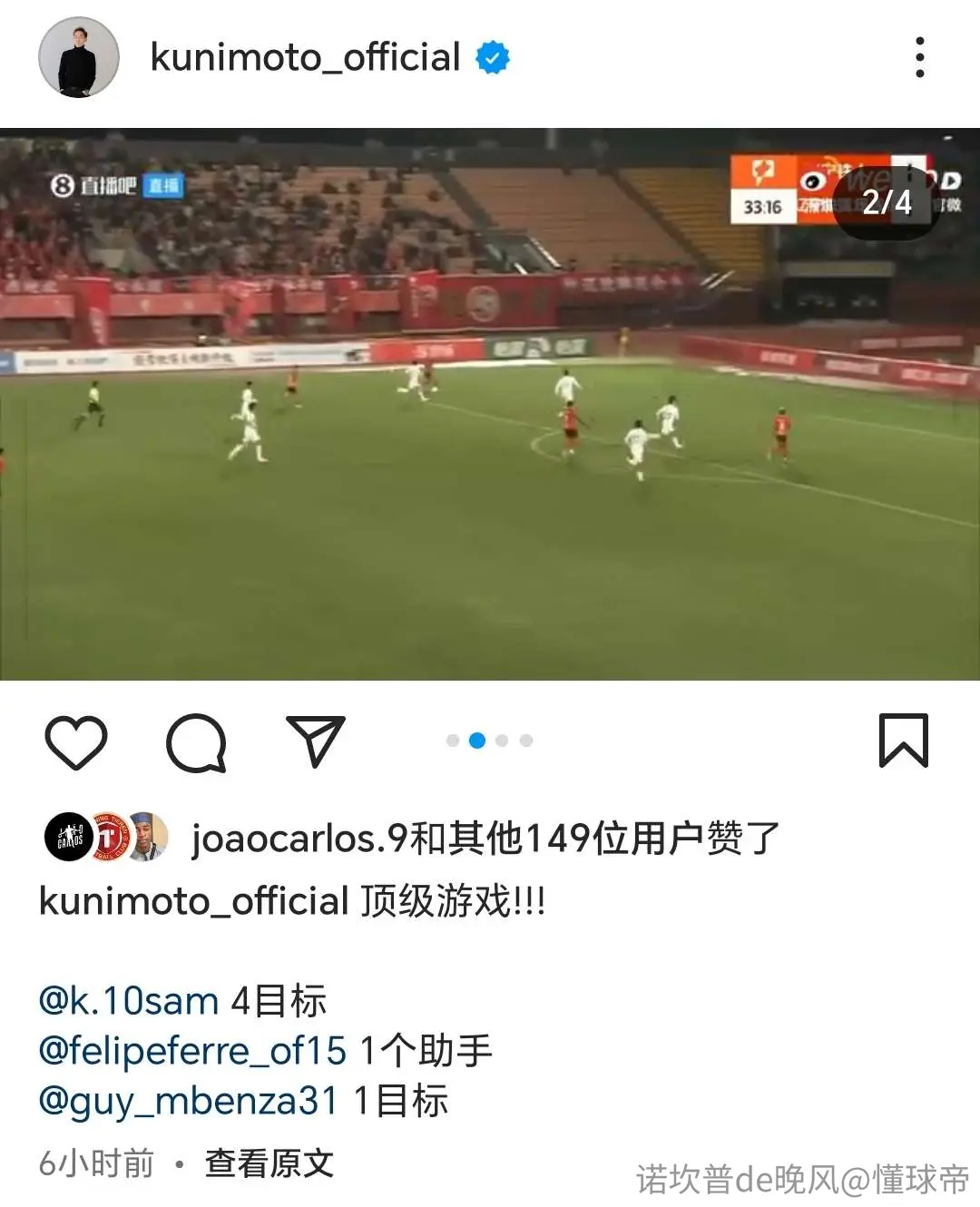Tap the football match video in the post
This screenshot has width=980, height=1207.
[x=490, y=405]
